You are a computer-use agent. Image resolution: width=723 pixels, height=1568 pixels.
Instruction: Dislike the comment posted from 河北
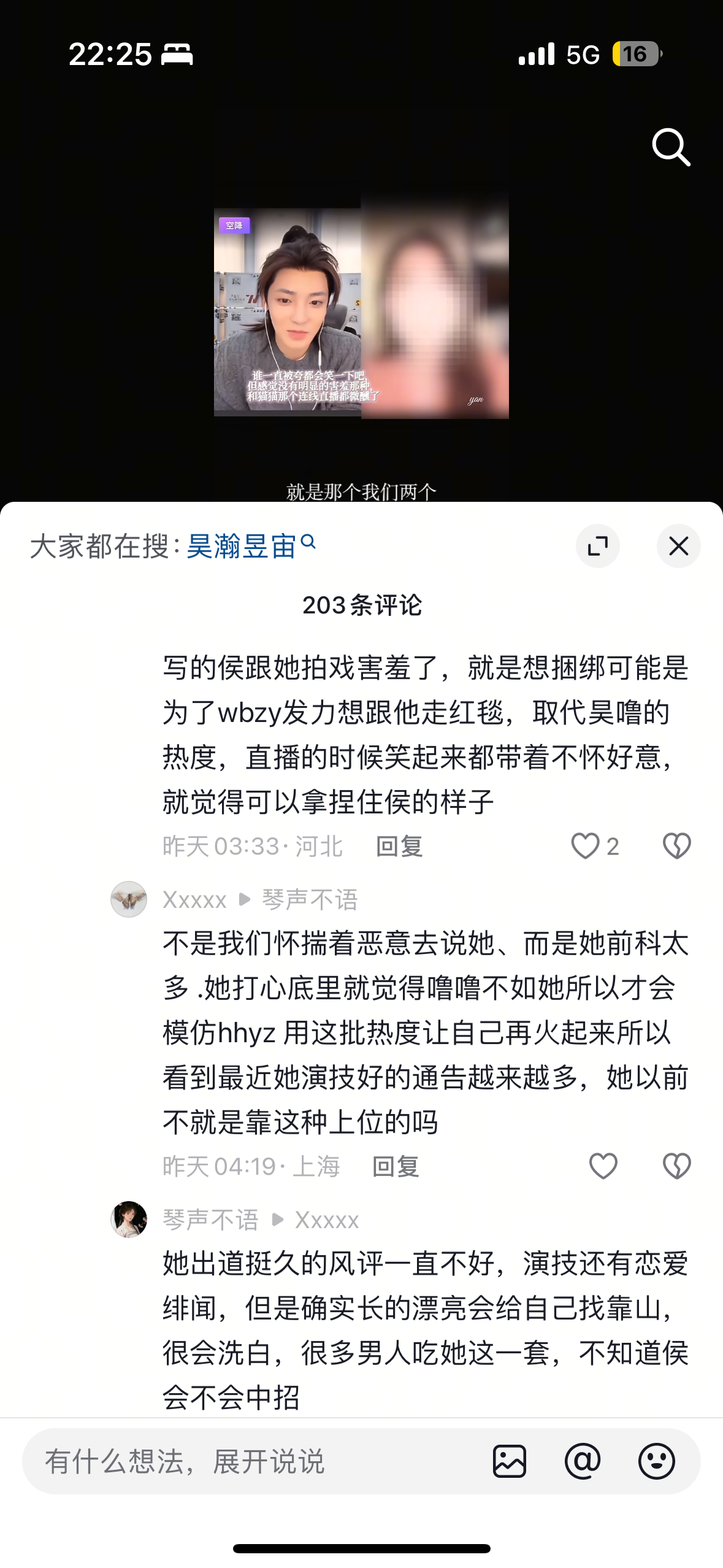(677, 846)
